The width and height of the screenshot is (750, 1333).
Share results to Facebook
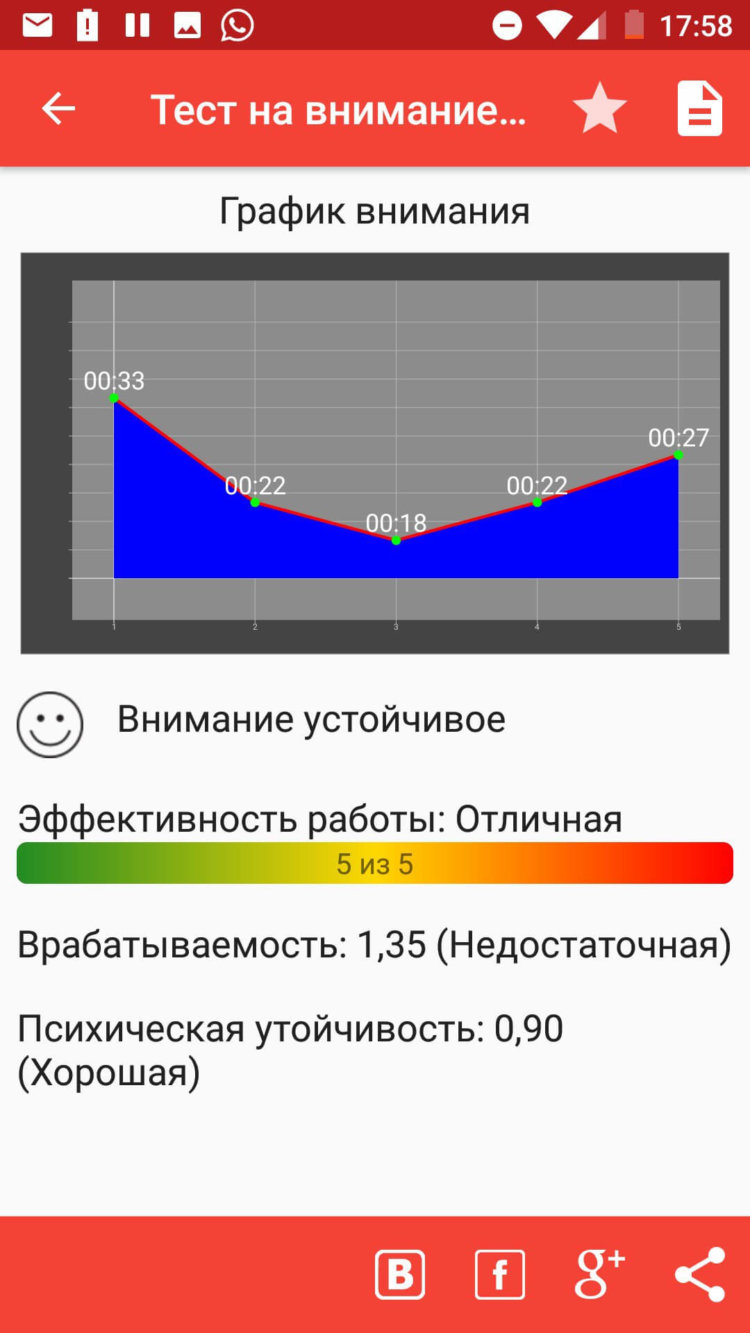pos(499,1274)
